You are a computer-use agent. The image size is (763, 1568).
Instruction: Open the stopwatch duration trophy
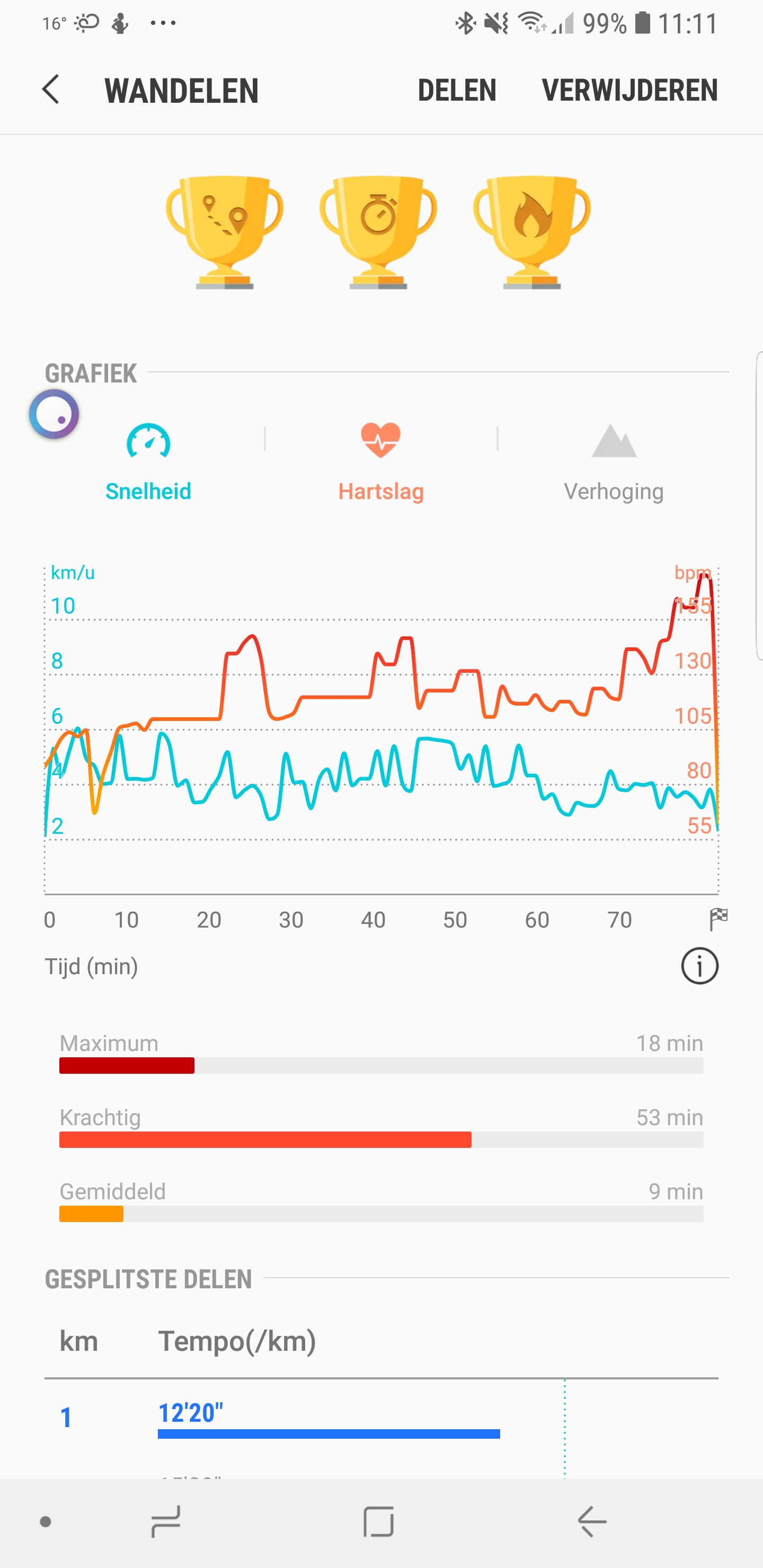[x=378, y=233]
